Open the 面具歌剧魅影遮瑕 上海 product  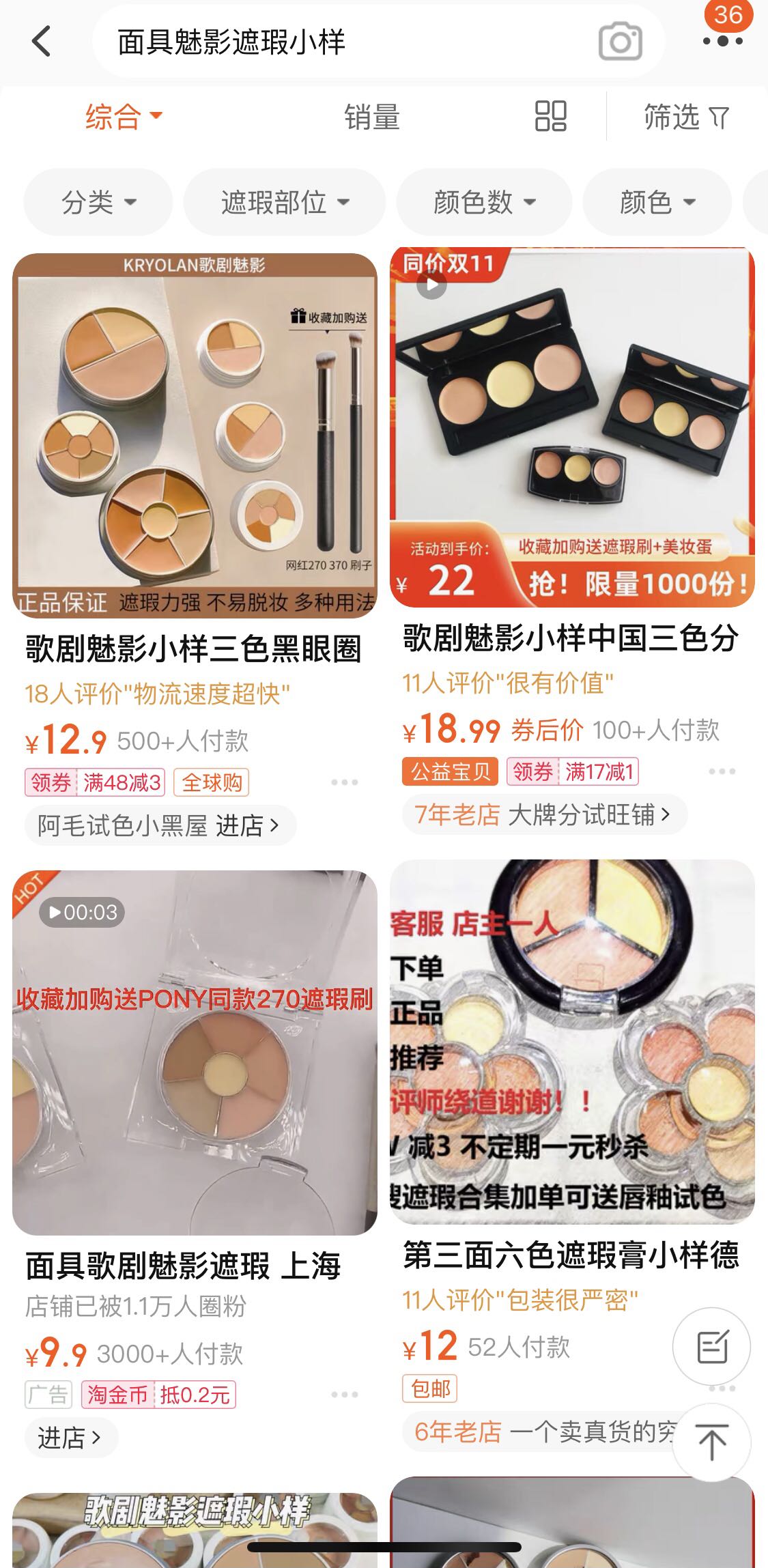tap(183, 1266)
